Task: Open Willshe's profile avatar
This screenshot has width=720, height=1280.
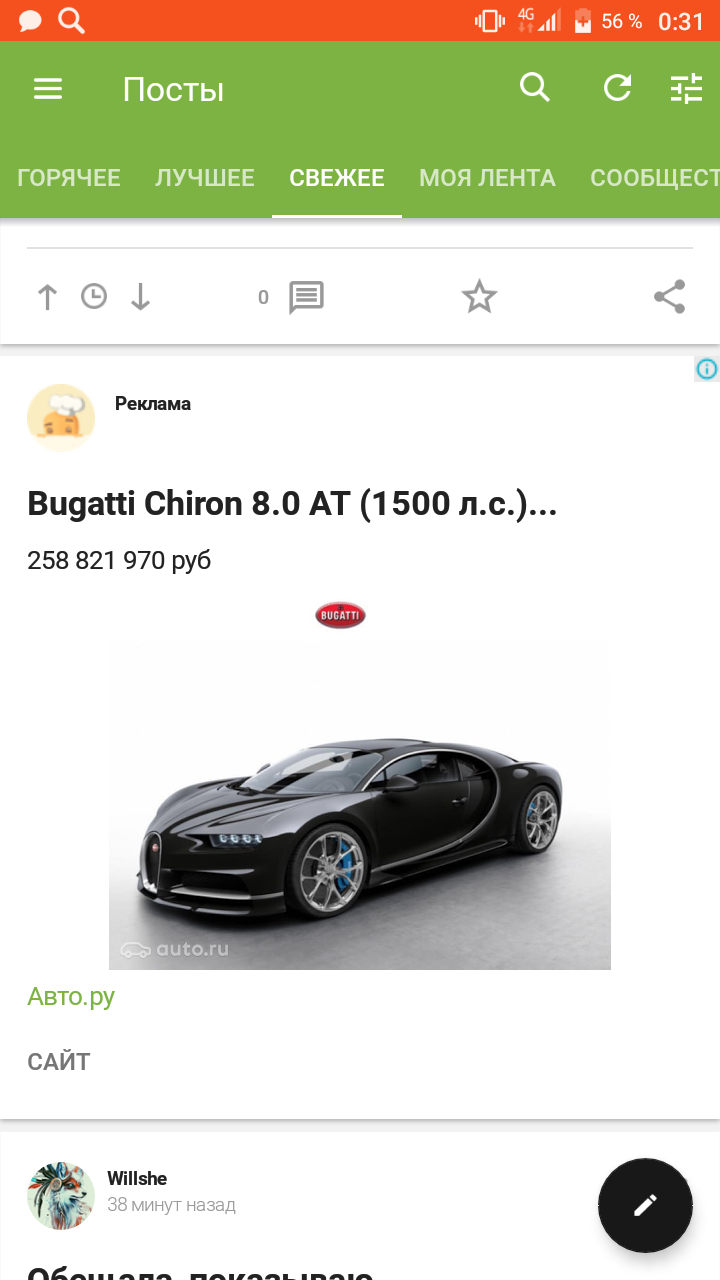Action: (x=61, y=1195)
